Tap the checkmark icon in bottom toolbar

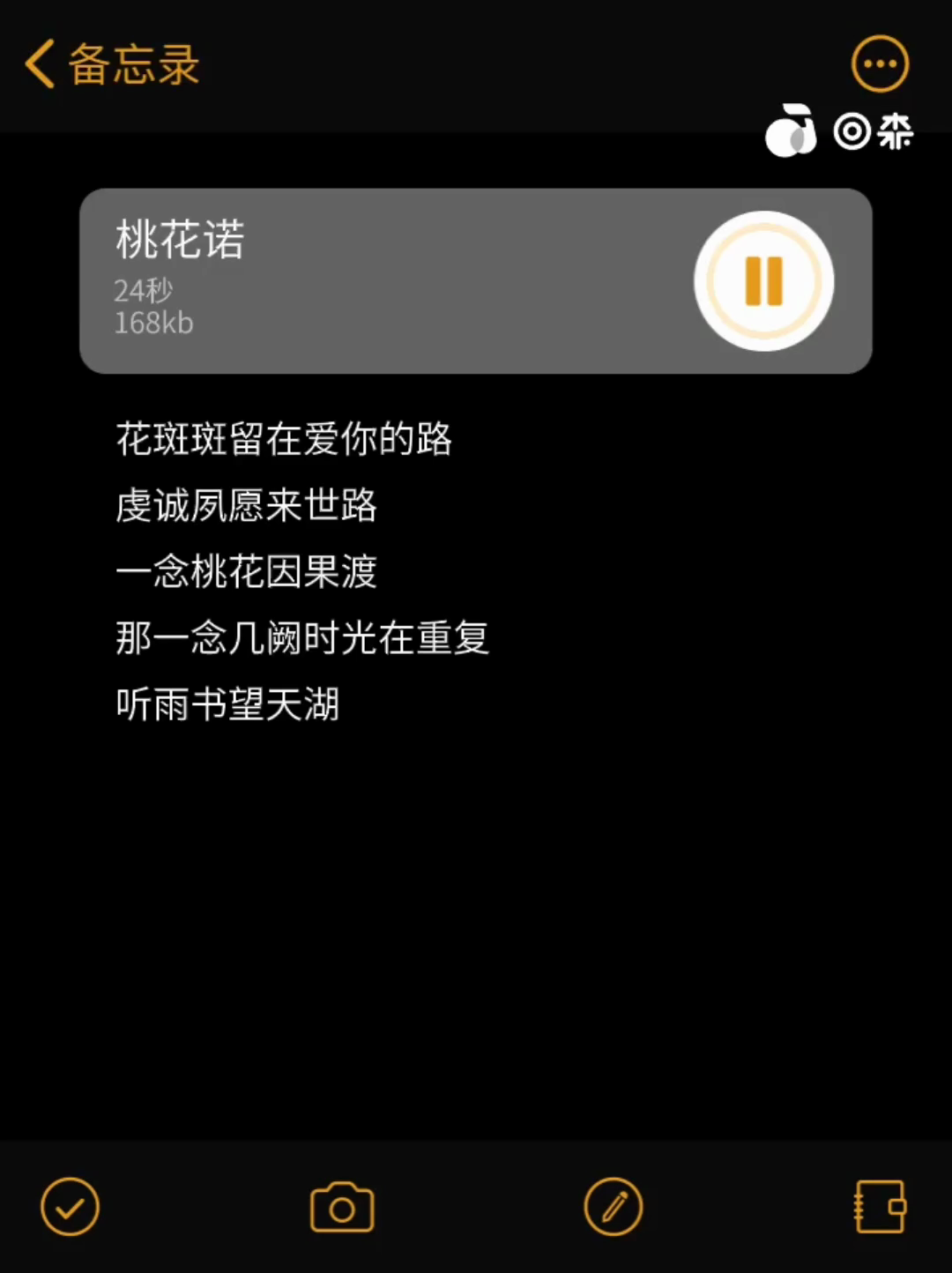pyautogui.click(x=71, y=1206)
